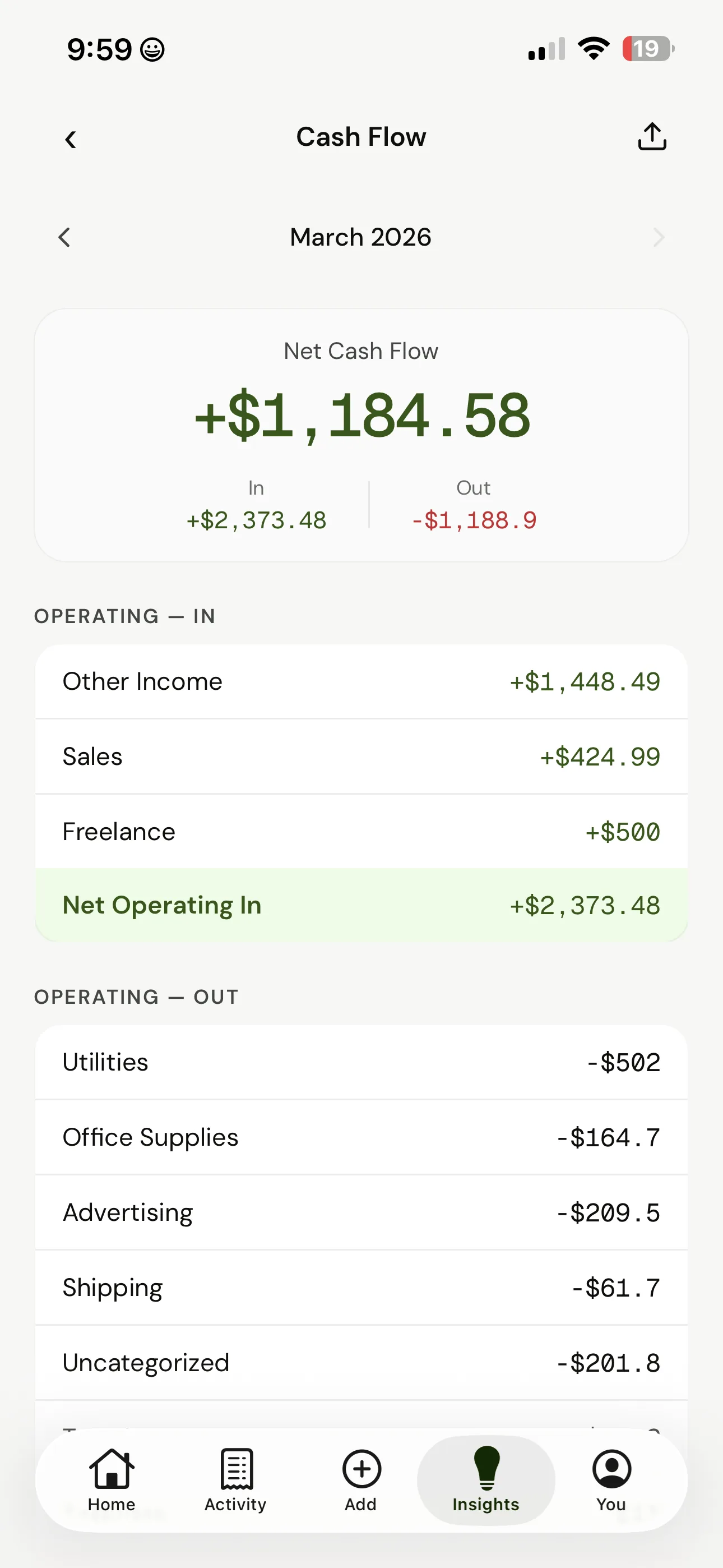723x1568 pixels.
Task: Advance to the next month using right chevron
Action: pos(659,237)
